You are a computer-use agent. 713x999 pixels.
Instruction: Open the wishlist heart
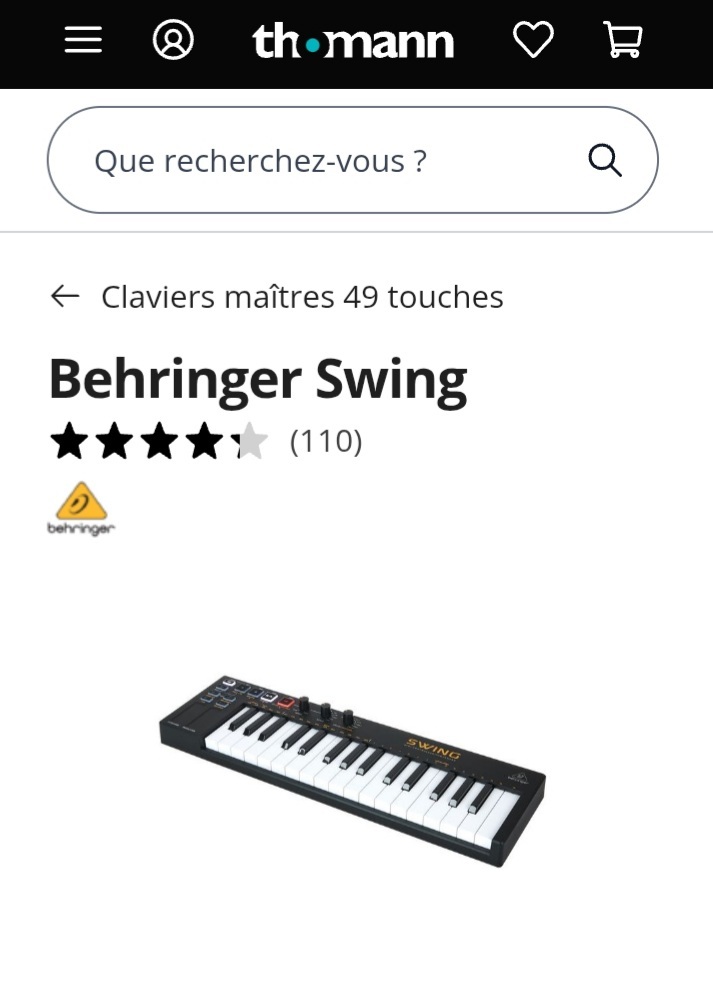533,41
